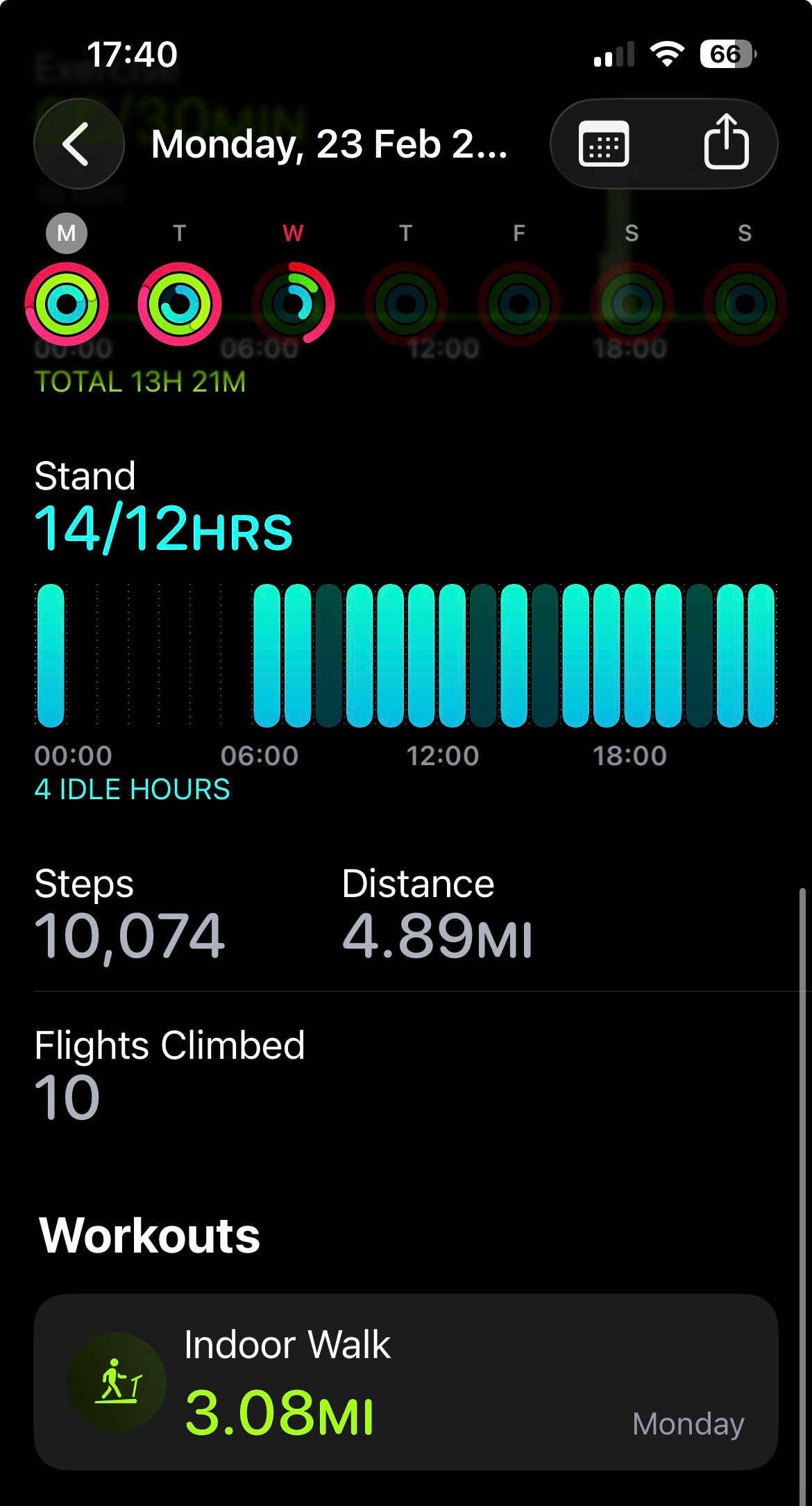Select Friday's activity rings
Image resolution: width=812 pixels, height=1506 pixels.
point(519,303)
